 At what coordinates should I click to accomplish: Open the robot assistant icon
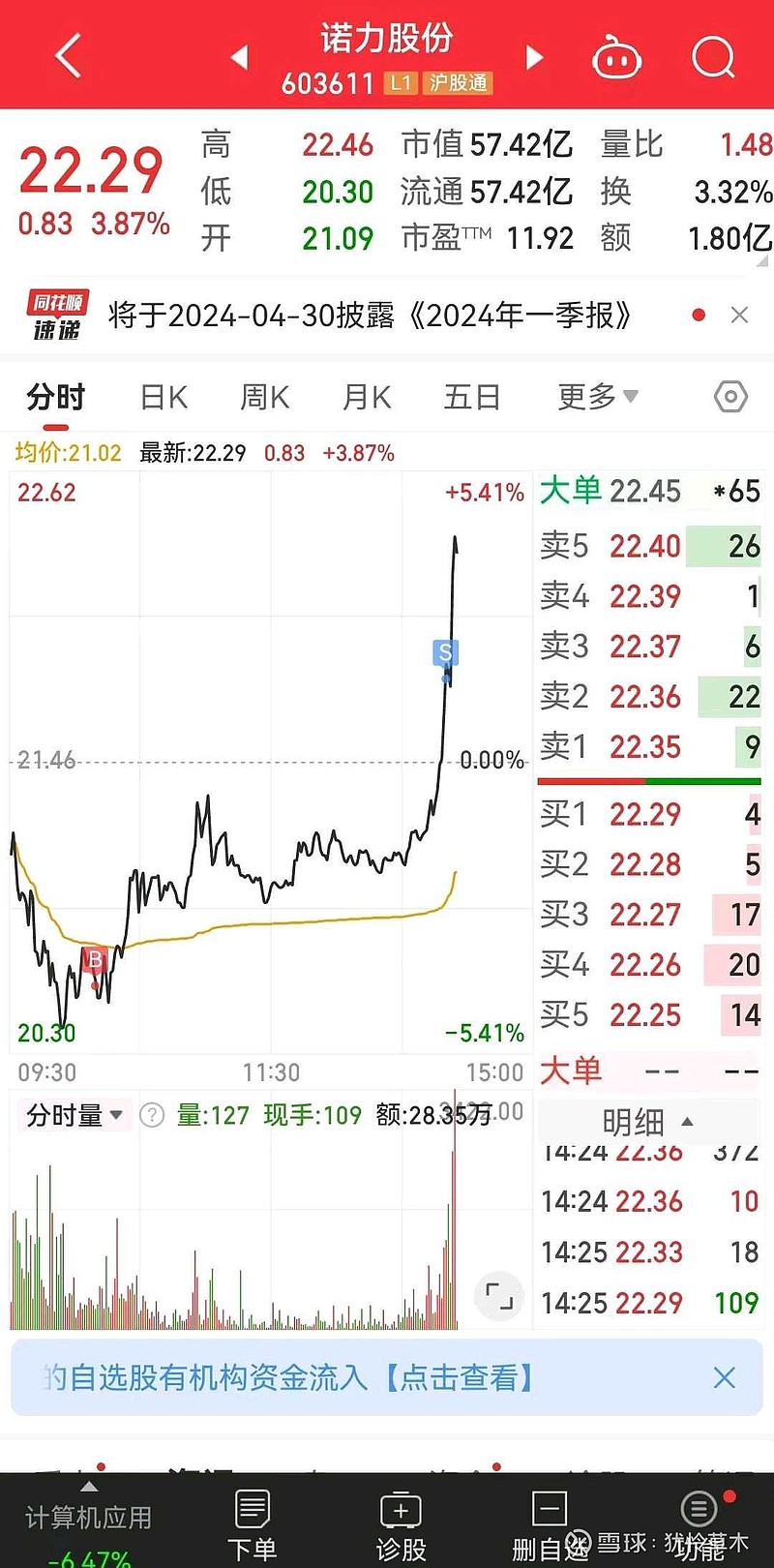[x=616, y=58]
